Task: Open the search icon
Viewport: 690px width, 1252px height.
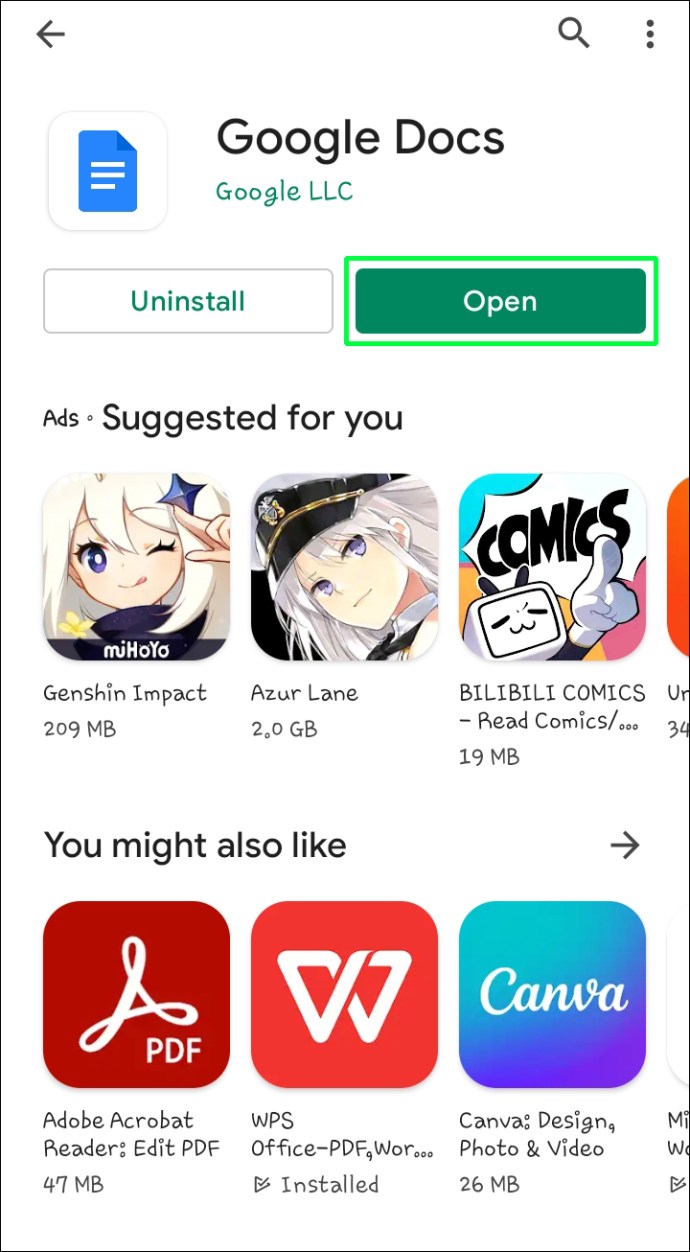Action: coord(573,33)
